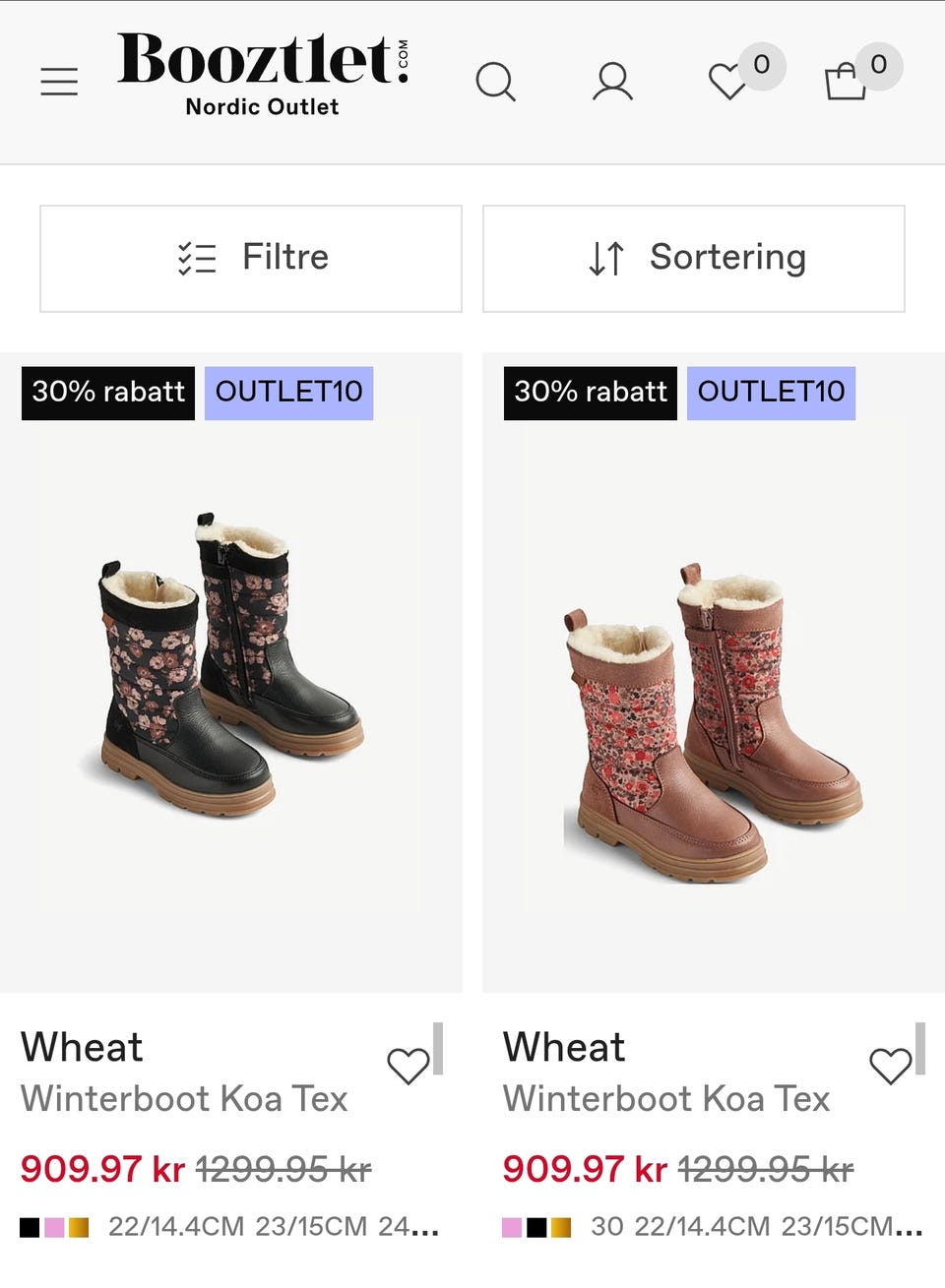Click the OUTLET10 badge on the left product

pyautogui.click(x=288, y=392)
